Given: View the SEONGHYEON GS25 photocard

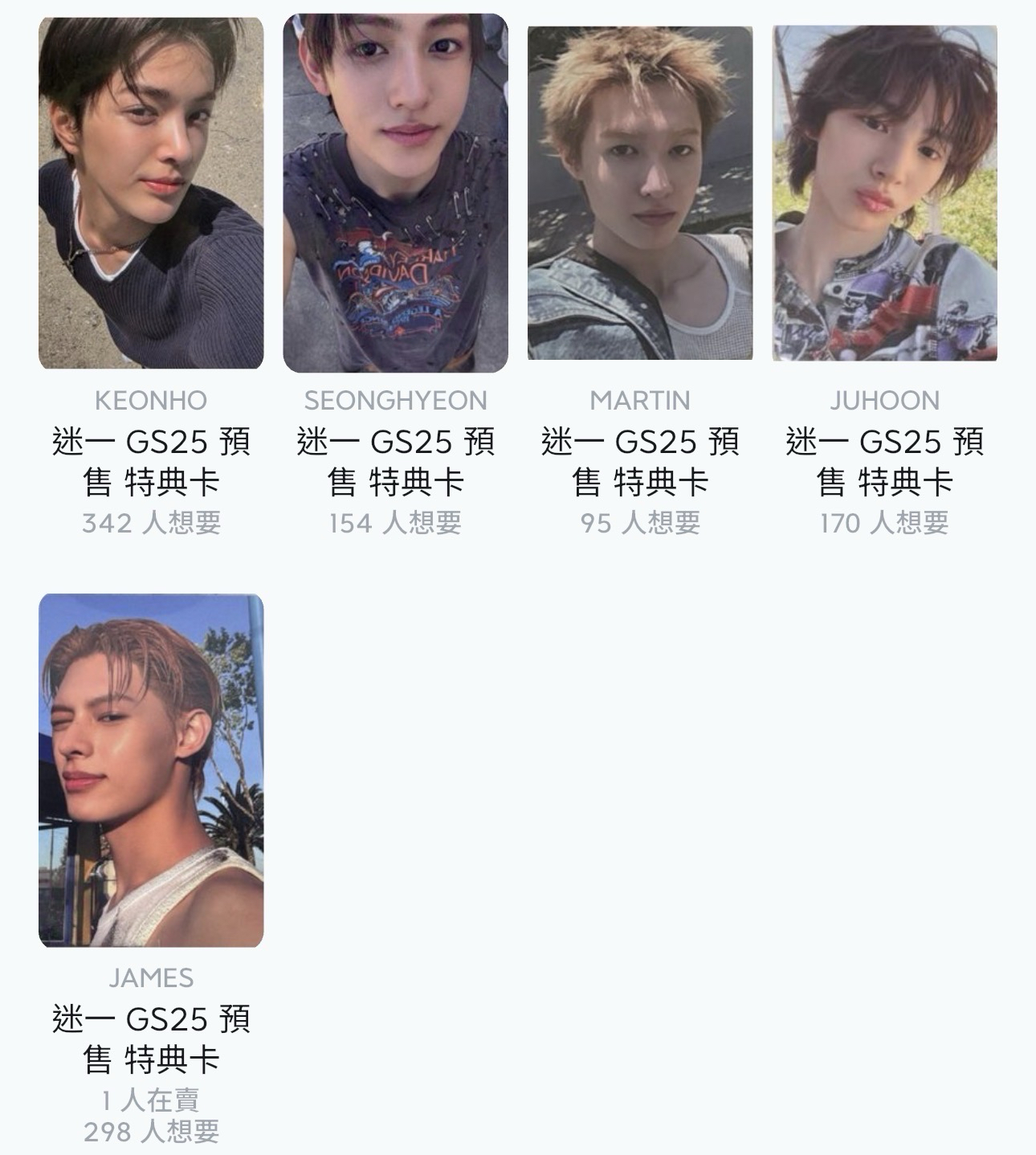Looking at the screenshot, I should (395, 193).
